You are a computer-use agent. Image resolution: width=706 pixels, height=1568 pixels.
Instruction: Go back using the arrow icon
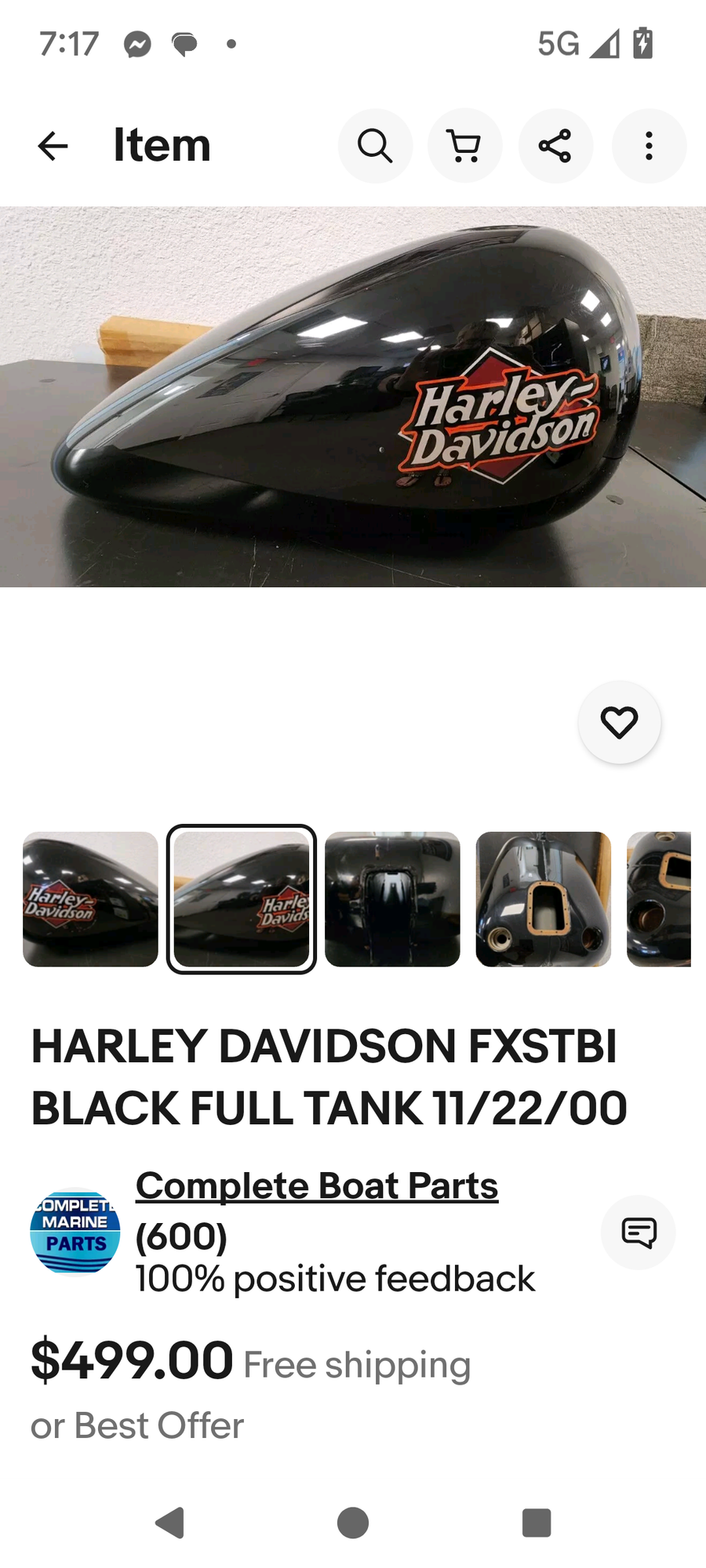(53, 146)
